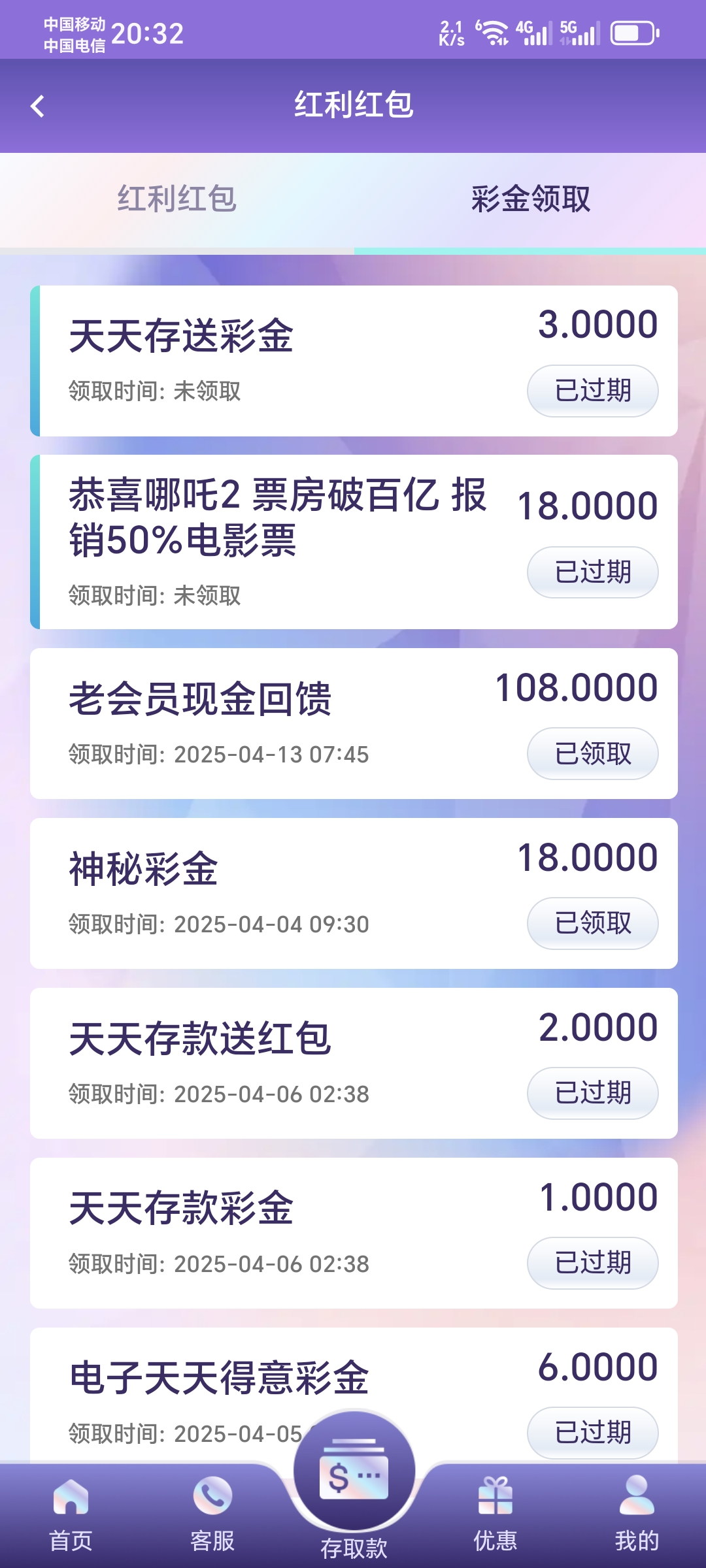This screenshot has height=1568, width=706.
Task: Go back using the top-left arrow
Action: [38, 106]
